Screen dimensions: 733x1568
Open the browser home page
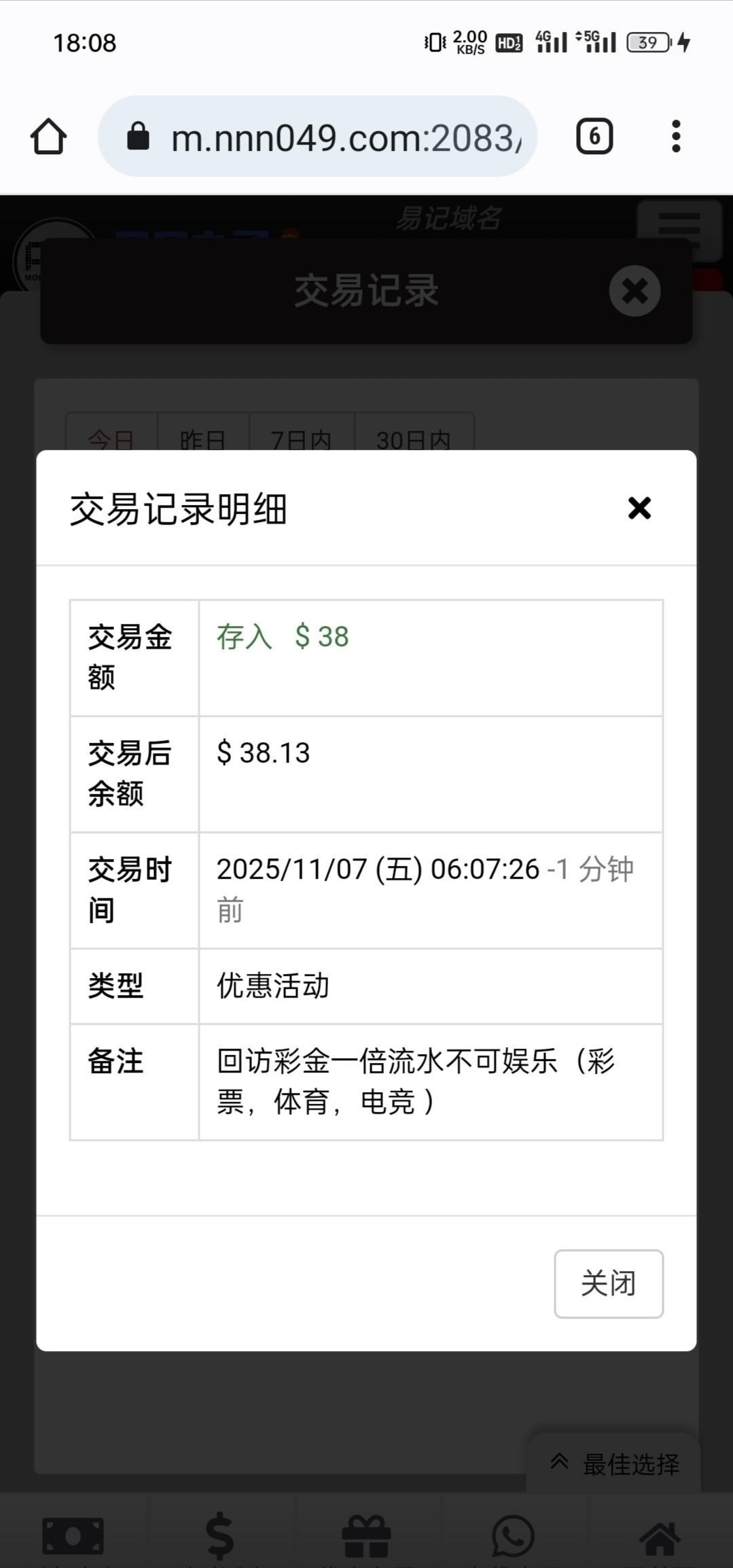[x=48, y=137]
